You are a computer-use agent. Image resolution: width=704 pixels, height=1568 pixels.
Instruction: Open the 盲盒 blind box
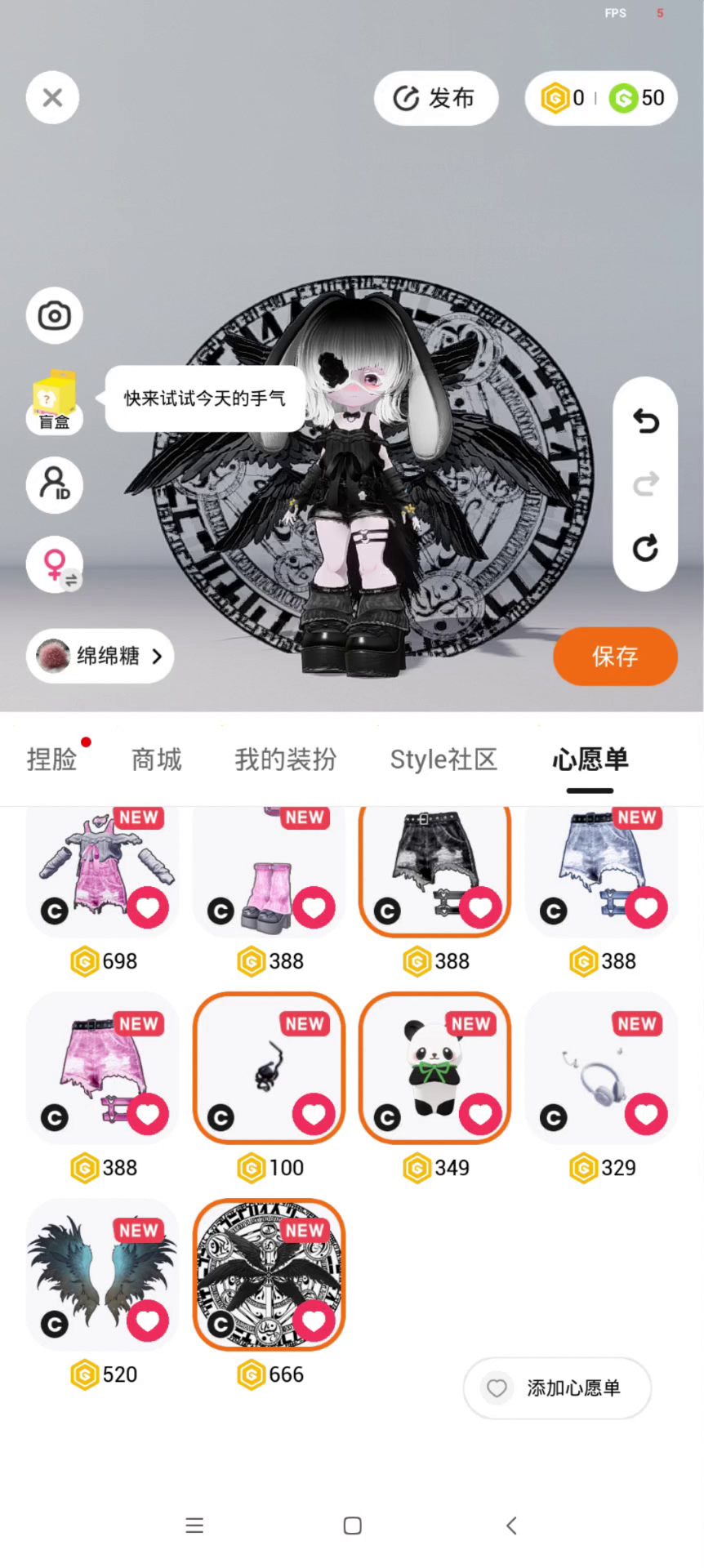55,401
